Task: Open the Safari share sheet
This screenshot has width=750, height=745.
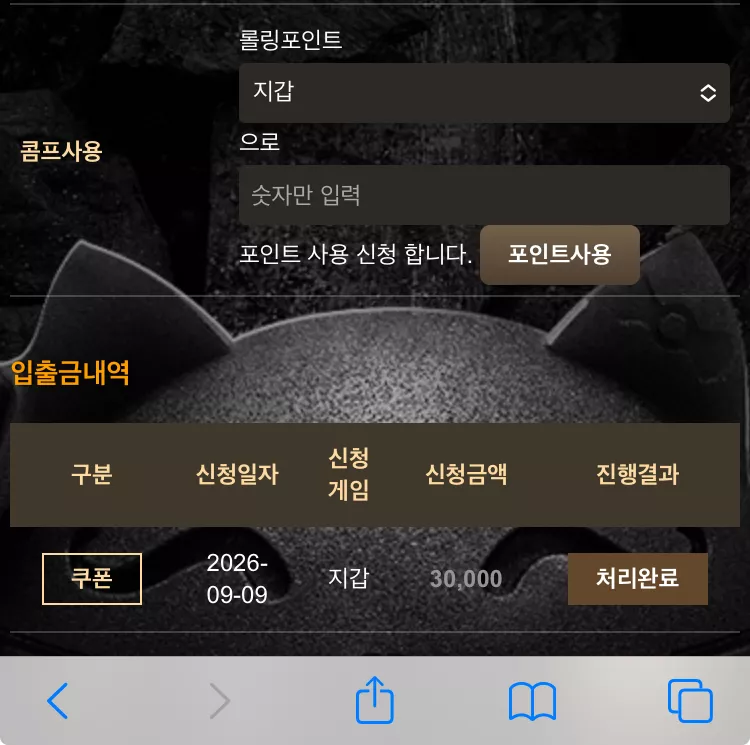Action: click(375, 700)
